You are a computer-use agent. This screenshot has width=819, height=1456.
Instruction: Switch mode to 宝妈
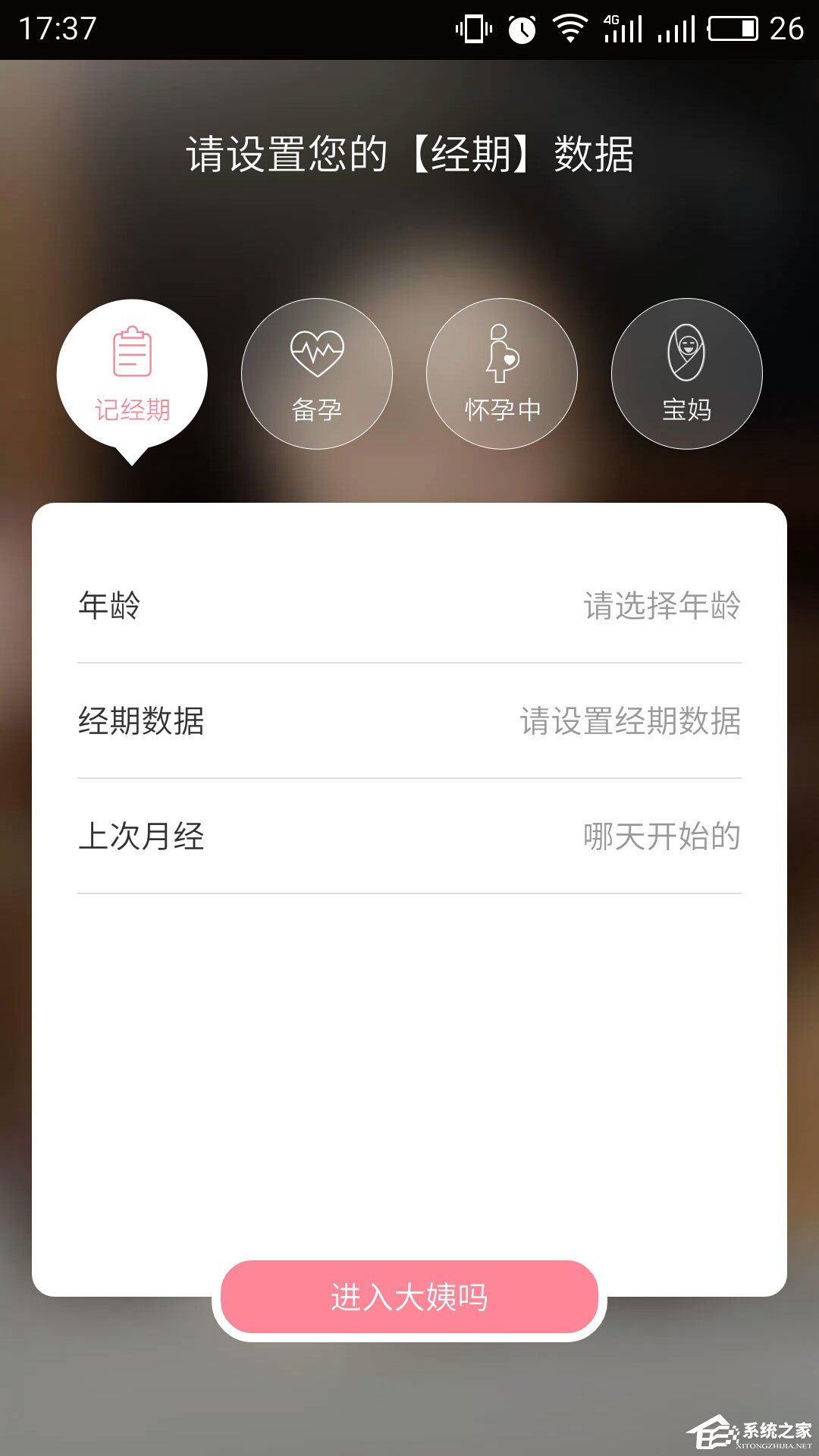click(x=686, y=373)
